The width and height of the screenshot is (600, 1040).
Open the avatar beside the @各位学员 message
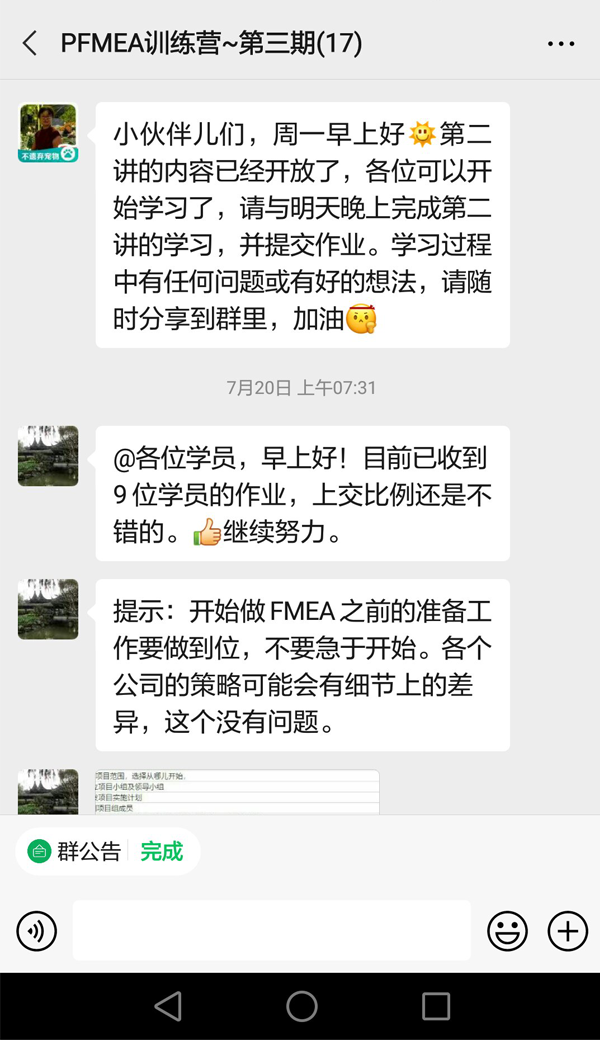click(x=48, y=456)
